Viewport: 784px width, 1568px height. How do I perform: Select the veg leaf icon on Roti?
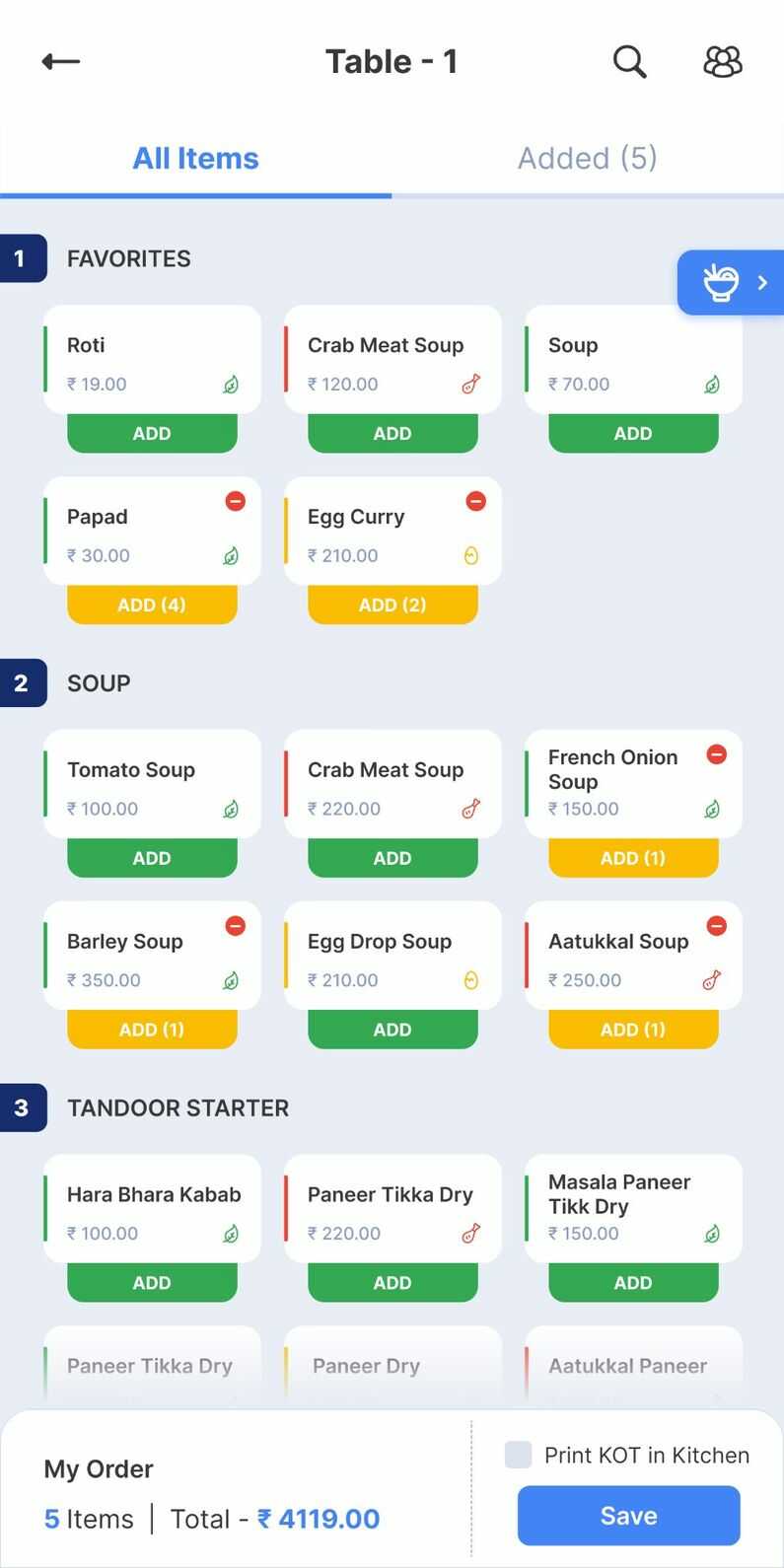point(230,385)
